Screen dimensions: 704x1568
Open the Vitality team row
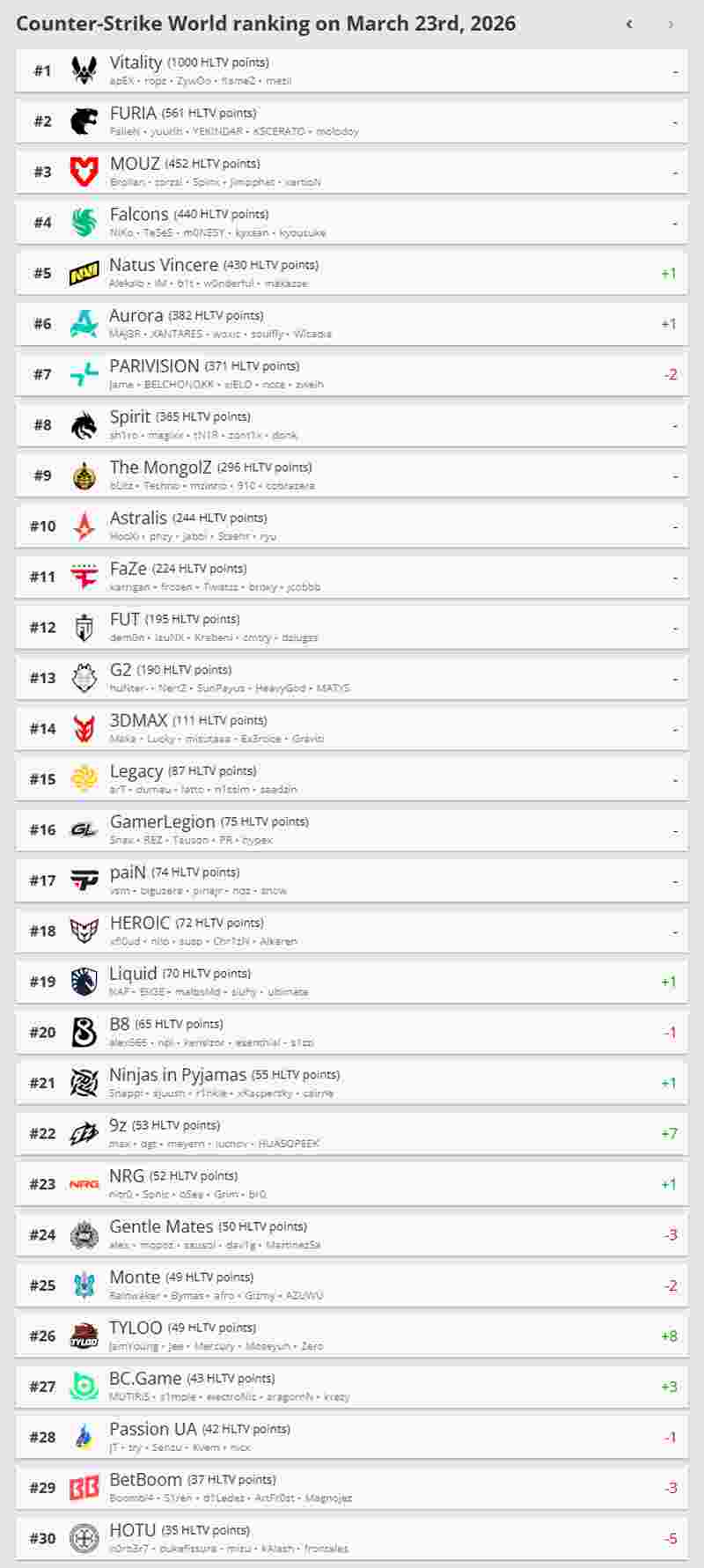[136, 63]
